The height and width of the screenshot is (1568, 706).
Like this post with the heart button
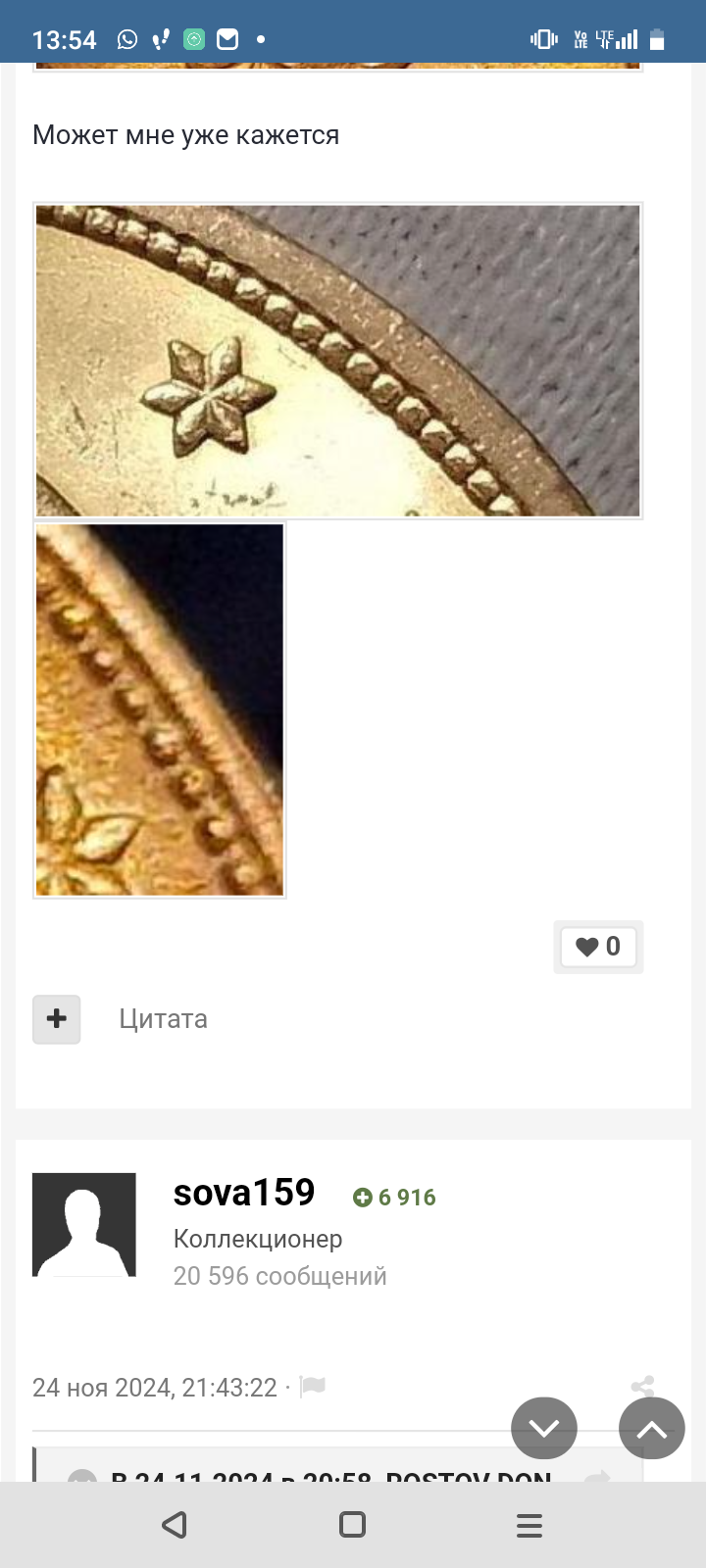[x=598, y=947]
